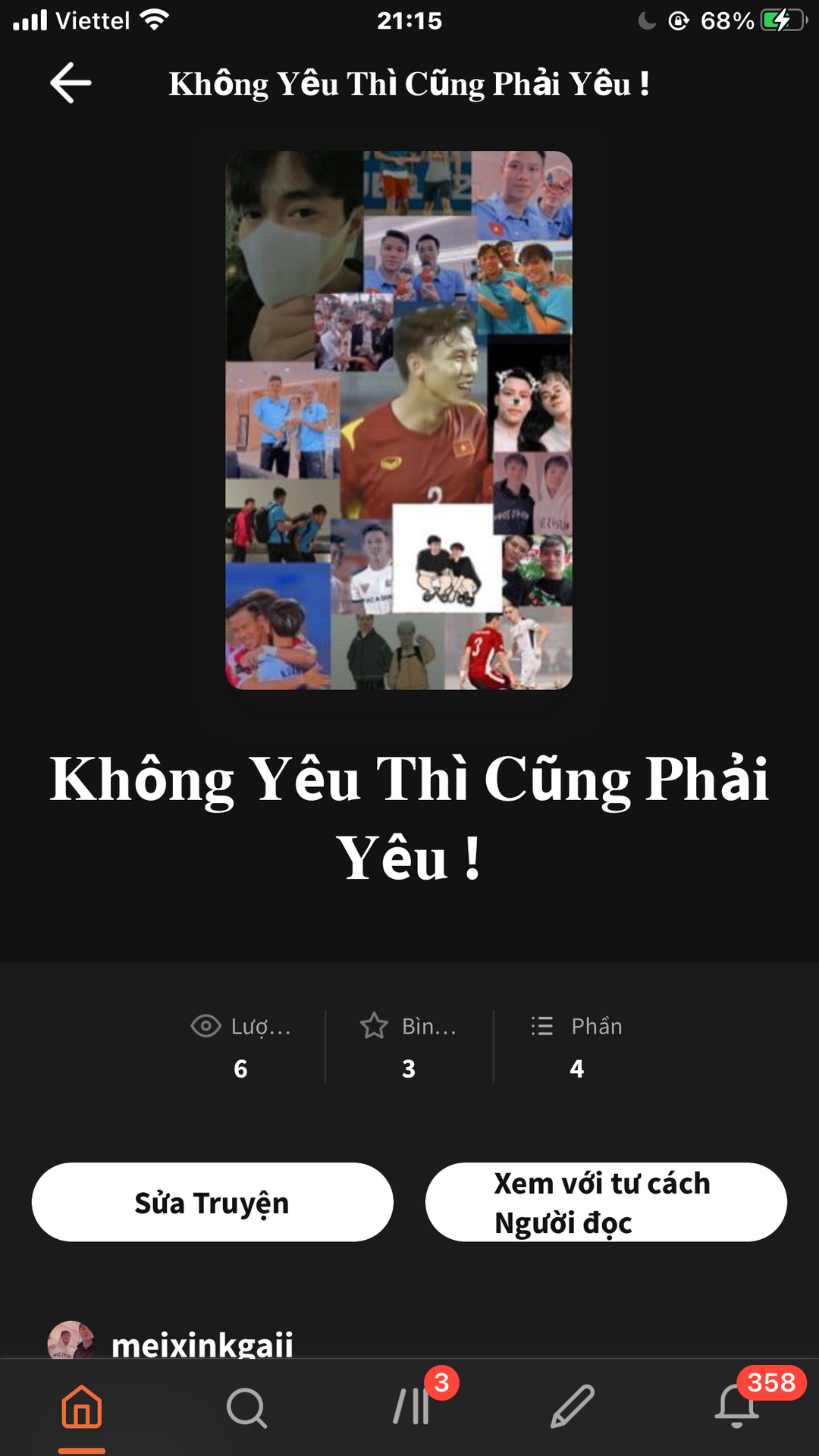The image size is (819, 1456).
Task: Tap the Sửa Truyện button
Action: pyautogui.click(x=212, y=1203)
